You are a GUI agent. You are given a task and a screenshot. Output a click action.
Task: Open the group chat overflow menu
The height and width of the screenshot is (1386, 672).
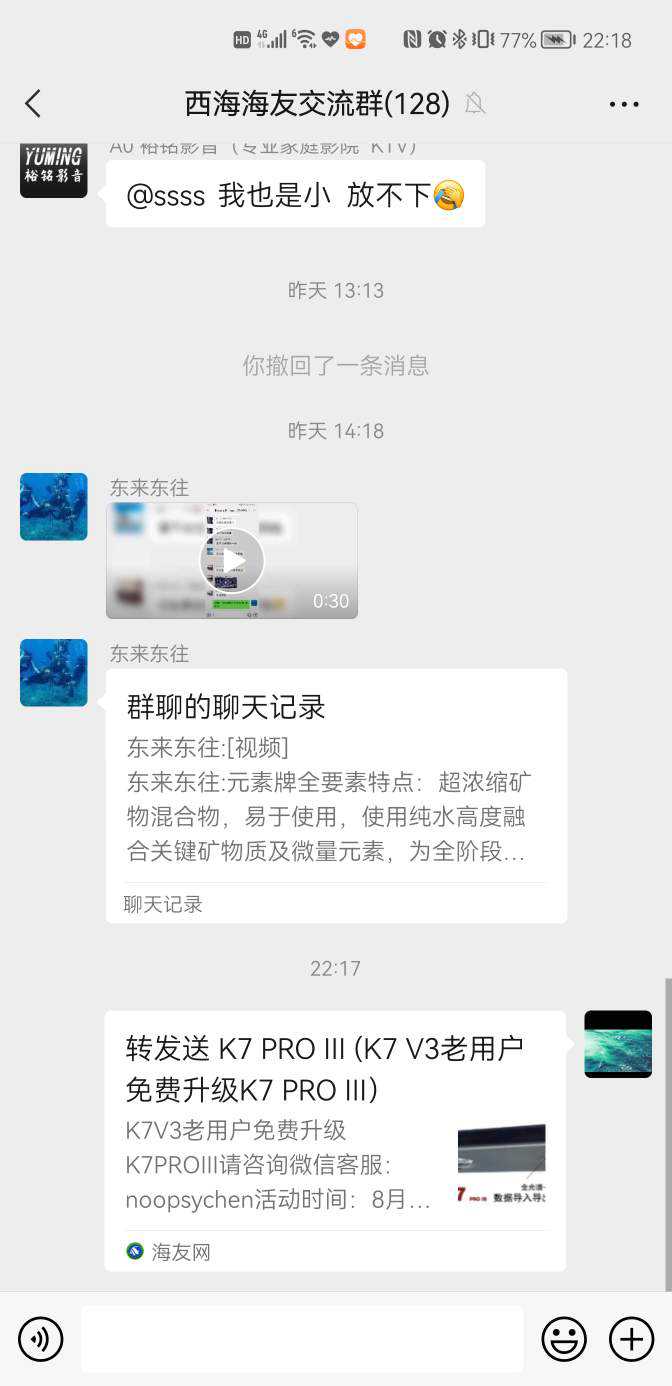623,104
